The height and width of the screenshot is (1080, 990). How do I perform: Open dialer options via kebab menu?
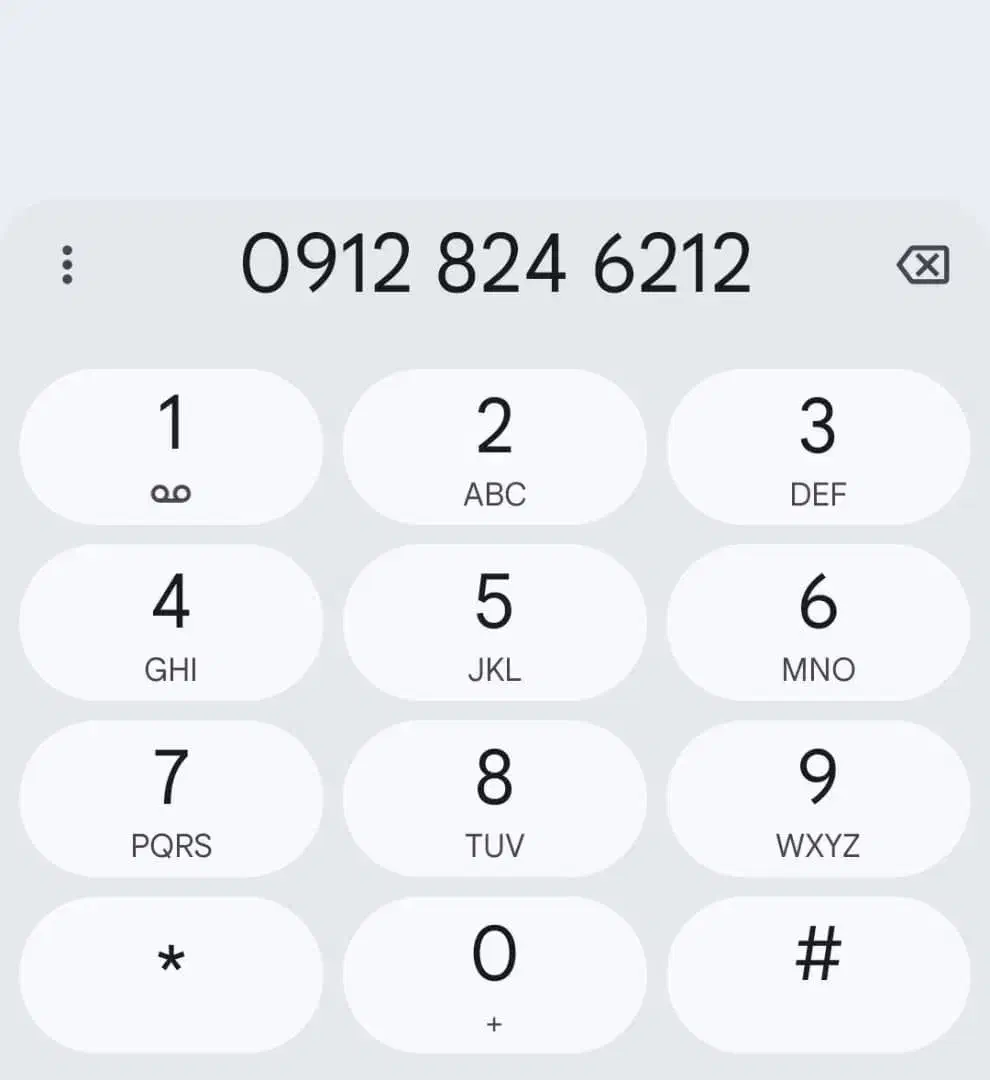[66, 265]
